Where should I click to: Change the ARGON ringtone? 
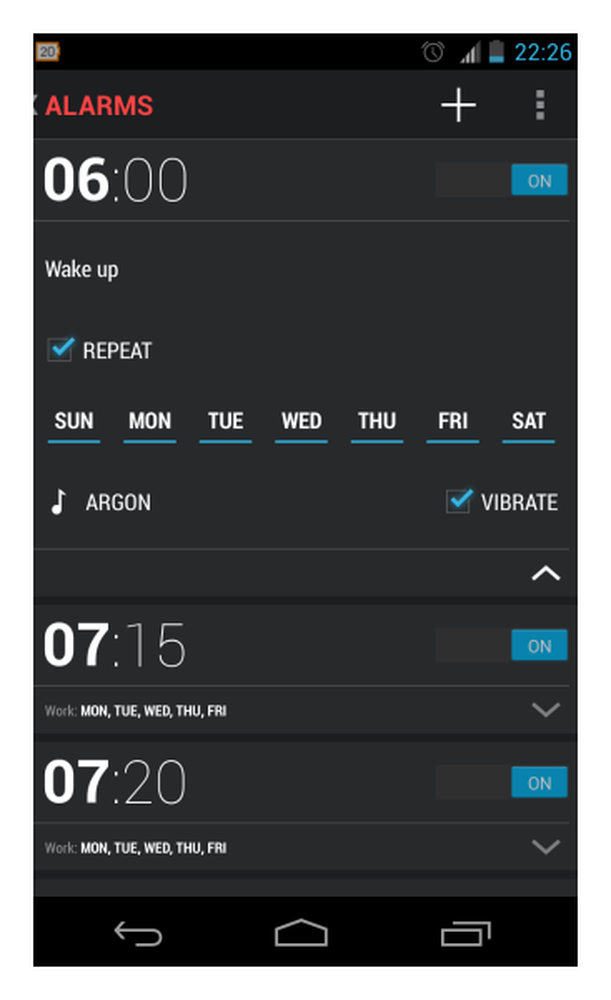click(101, 503)
